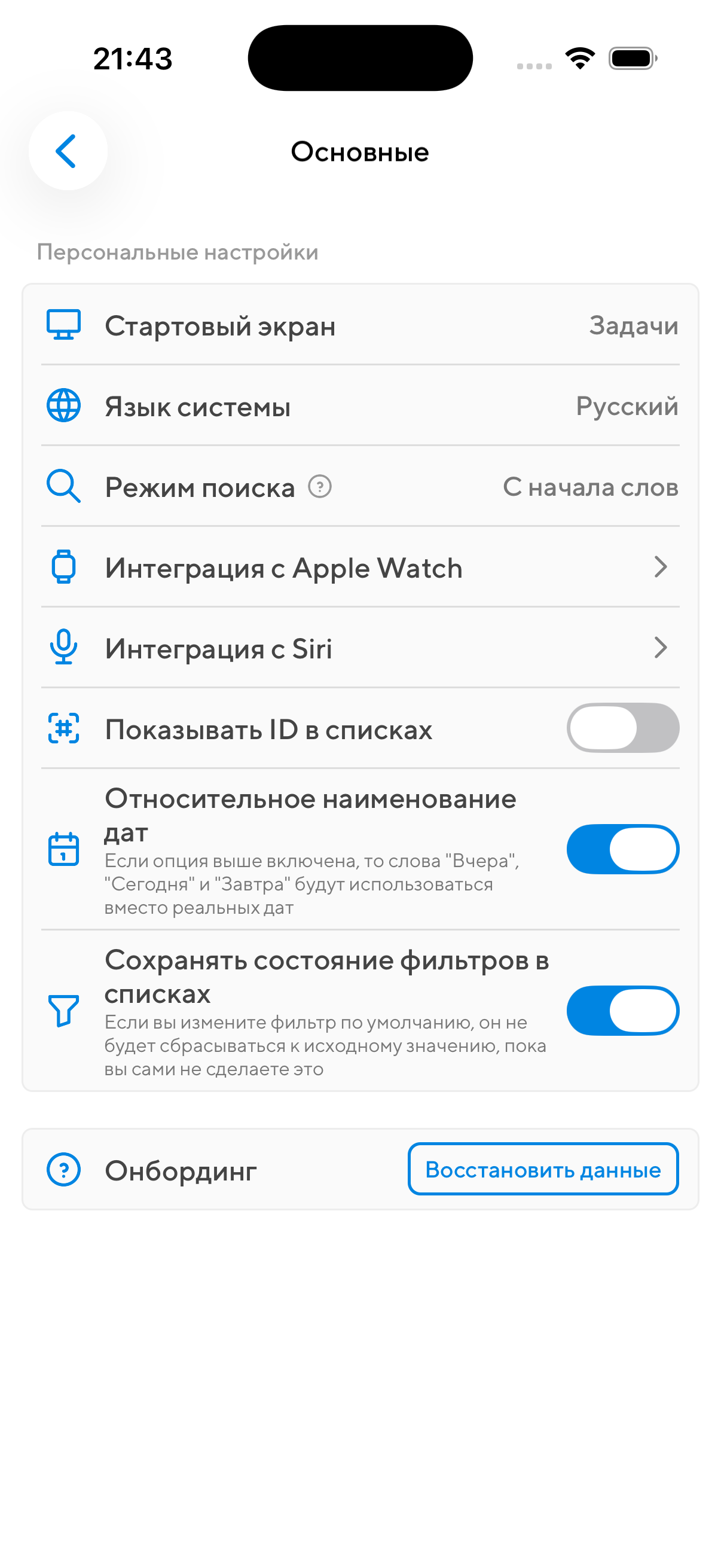Viewport: 721px width, 1568px height.
Task: Open Интеграция с Apple Watch
Action: [x=360, y=568]
